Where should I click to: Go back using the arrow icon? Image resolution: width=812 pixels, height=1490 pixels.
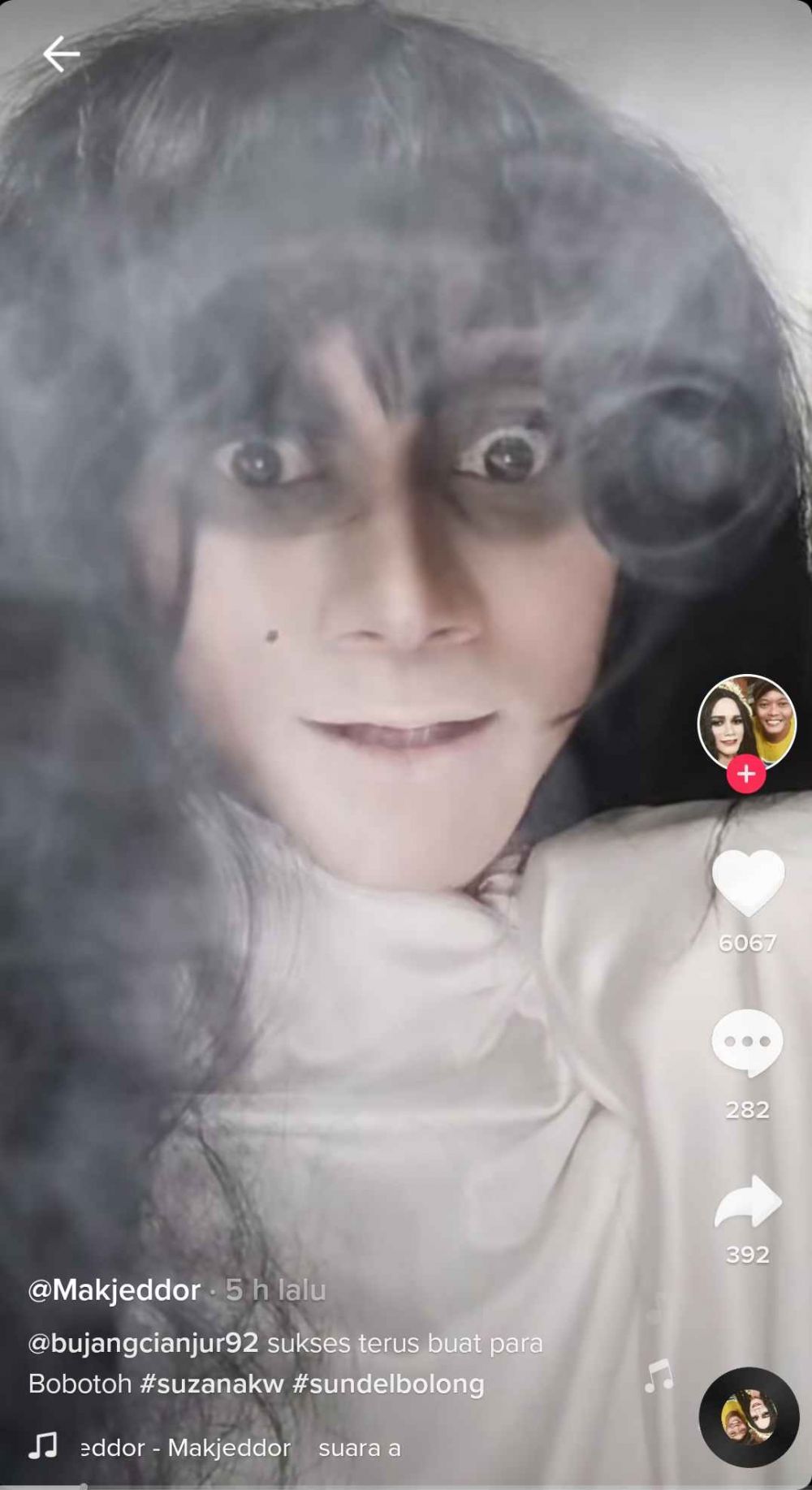tap(61, 55)
